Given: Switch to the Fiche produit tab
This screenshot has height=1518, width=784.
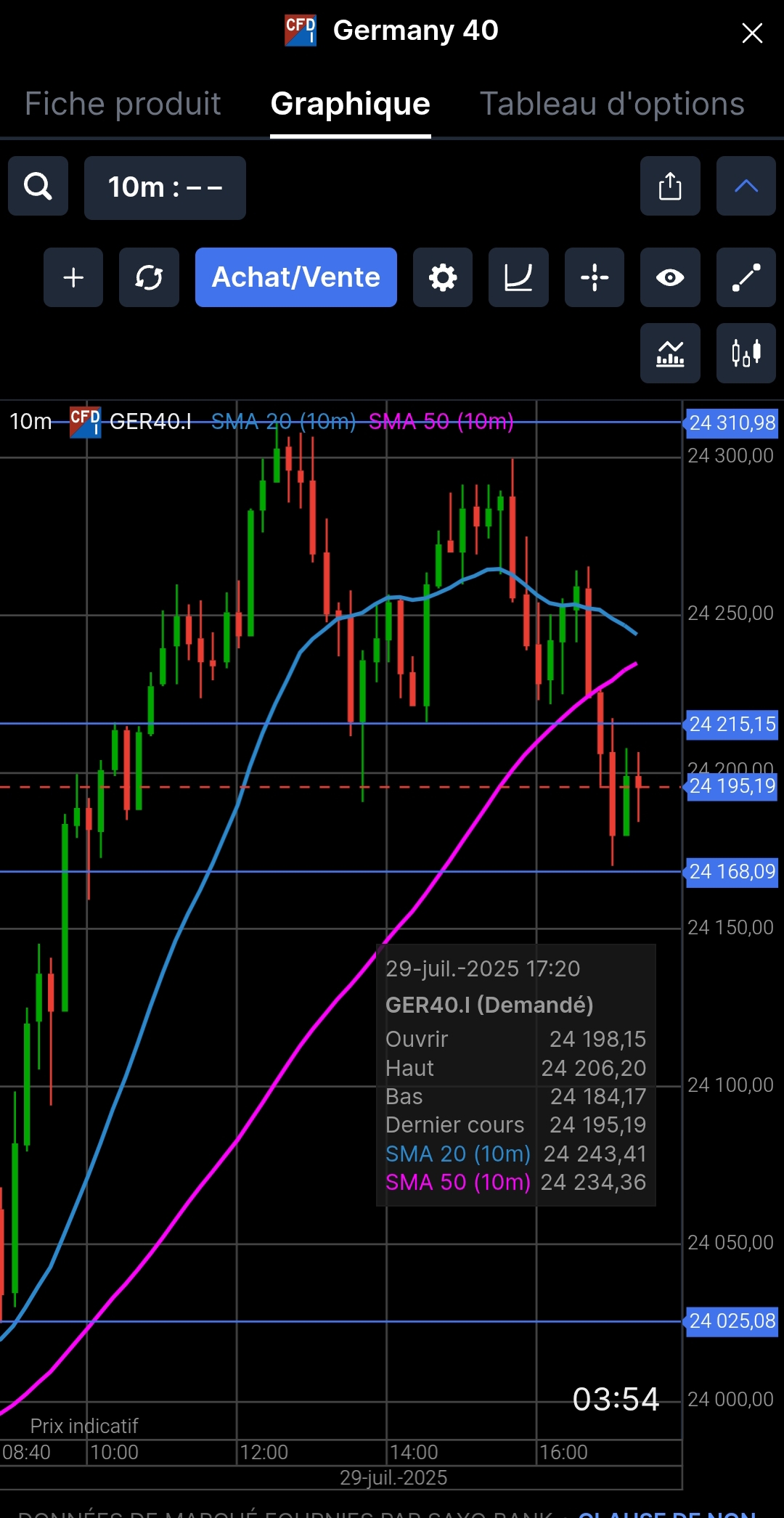Looking at the screenshot, I should tap(123, 104).
